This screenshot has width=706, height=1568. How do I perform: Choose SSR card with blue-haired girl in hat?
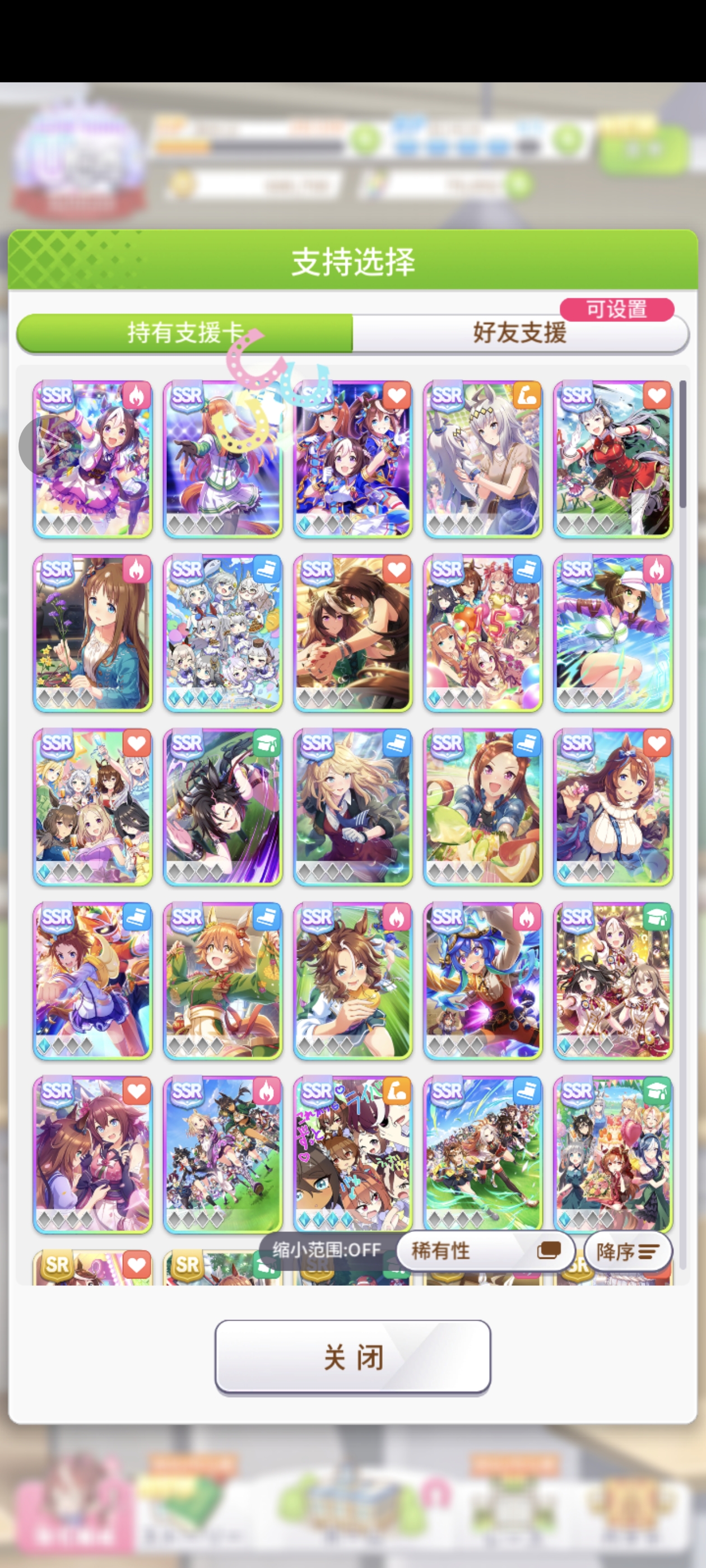tap(482, 981)
